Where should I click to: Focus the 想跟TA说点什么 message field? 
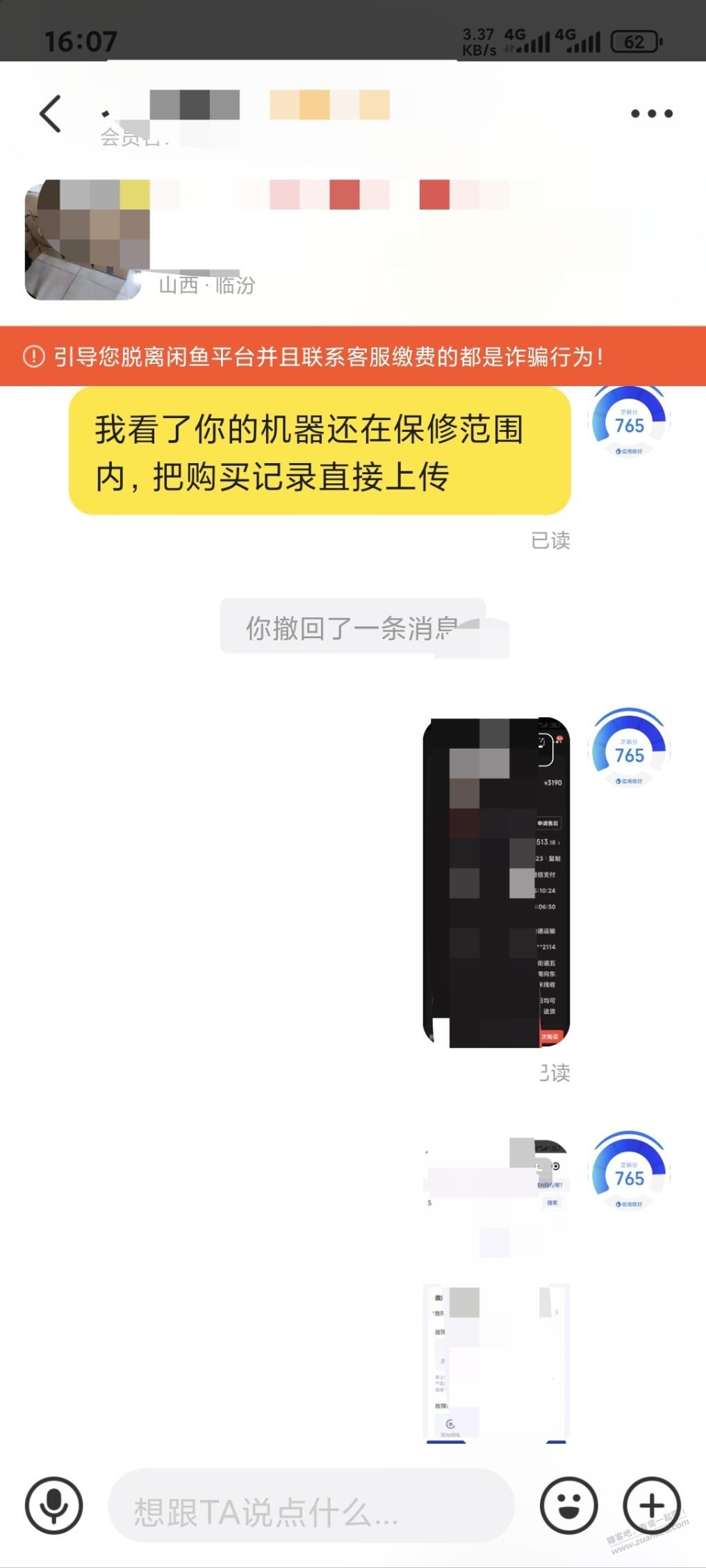coord(311,1507)
